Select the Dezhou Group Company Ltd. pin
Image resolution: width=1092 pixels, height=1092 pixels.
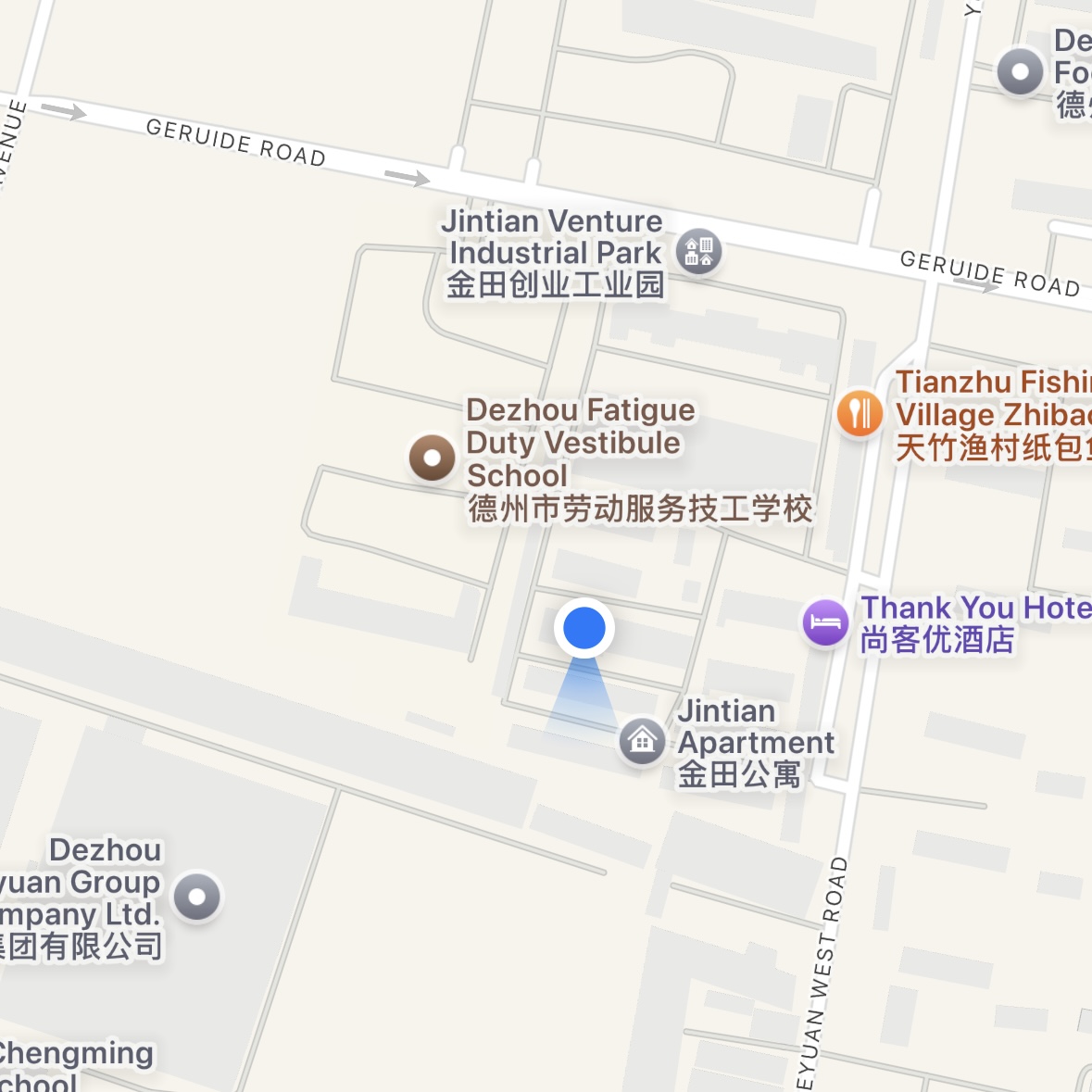click(196, 897)
